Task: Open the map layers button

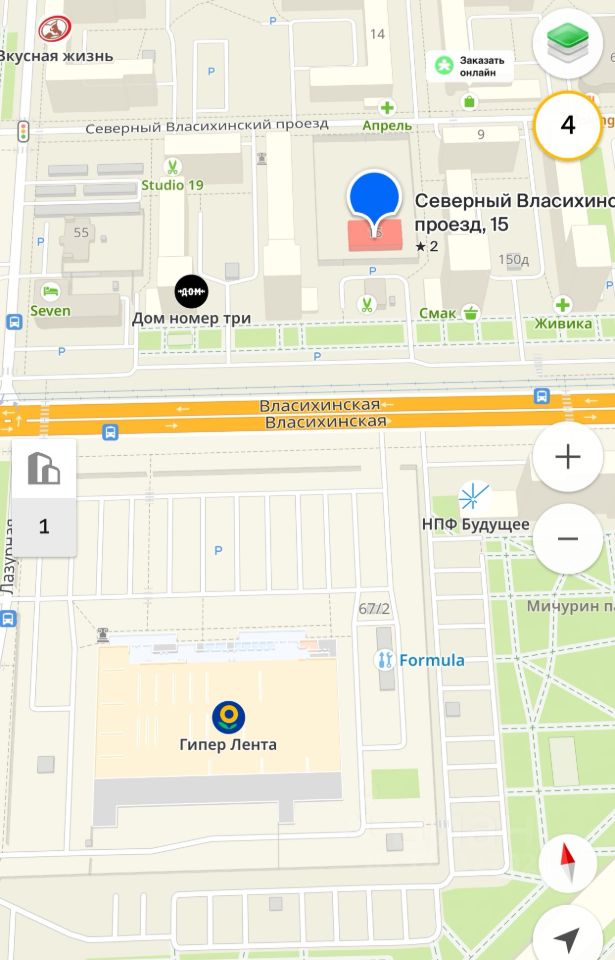Action: [567, 43]
